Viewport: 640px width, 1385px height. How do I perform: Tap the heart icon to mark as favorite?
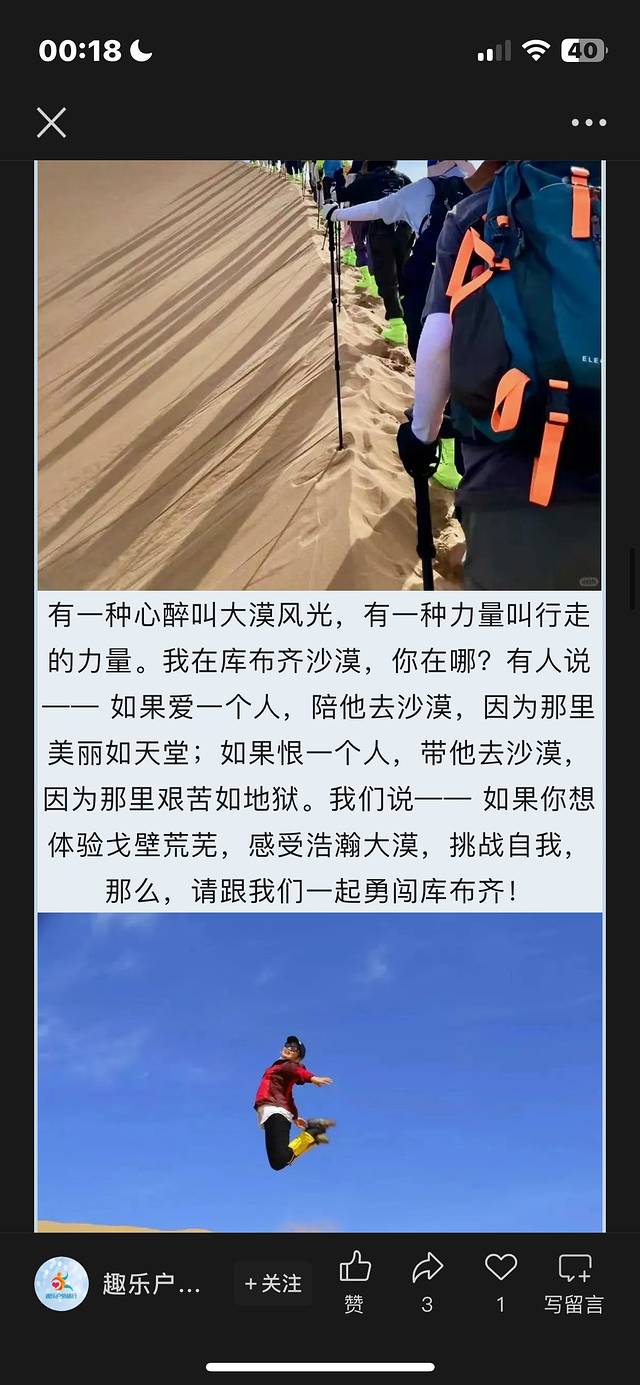click(x=500, y=1280)
